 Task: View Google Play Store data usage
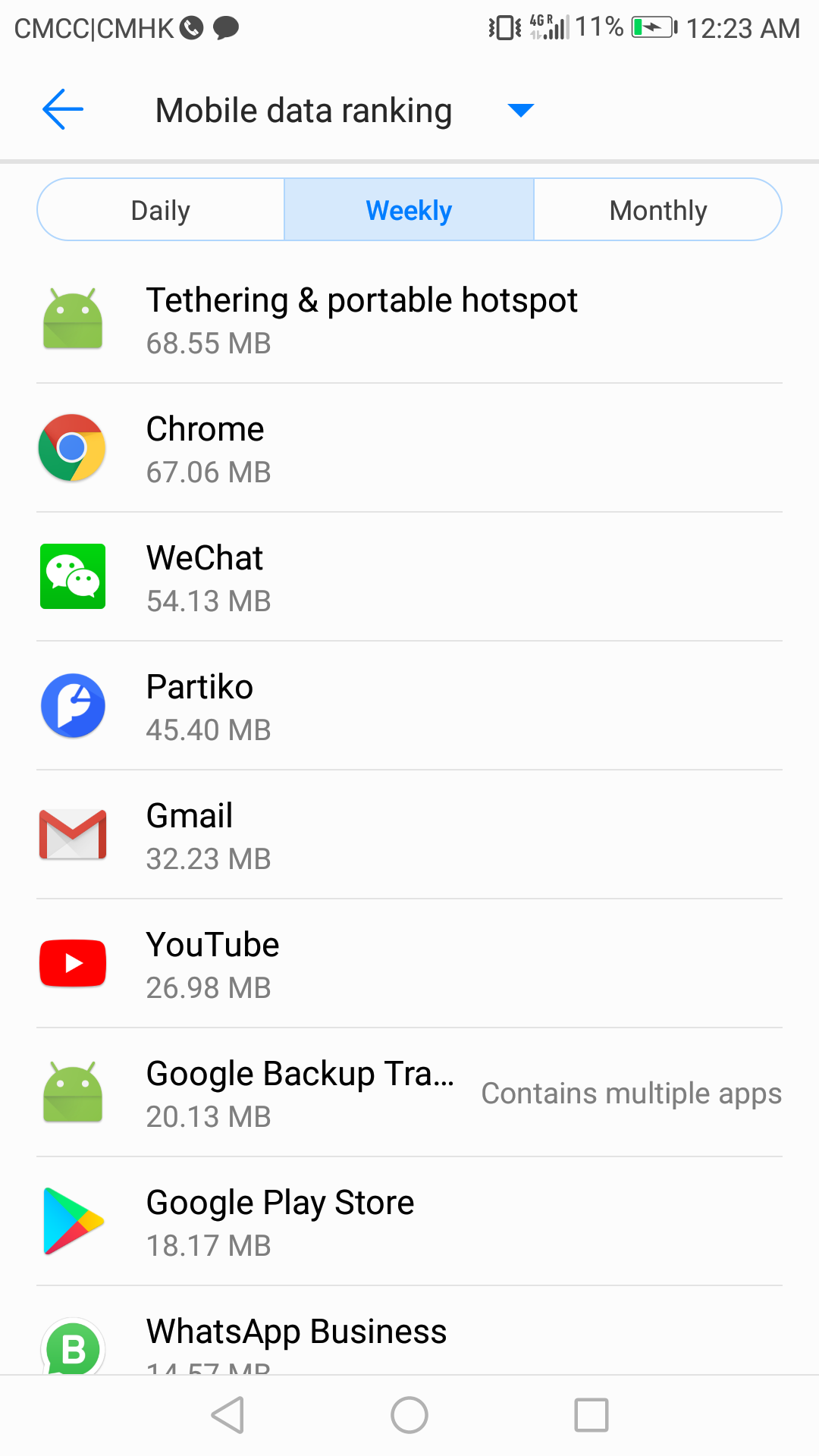[x=409, y=1222]
